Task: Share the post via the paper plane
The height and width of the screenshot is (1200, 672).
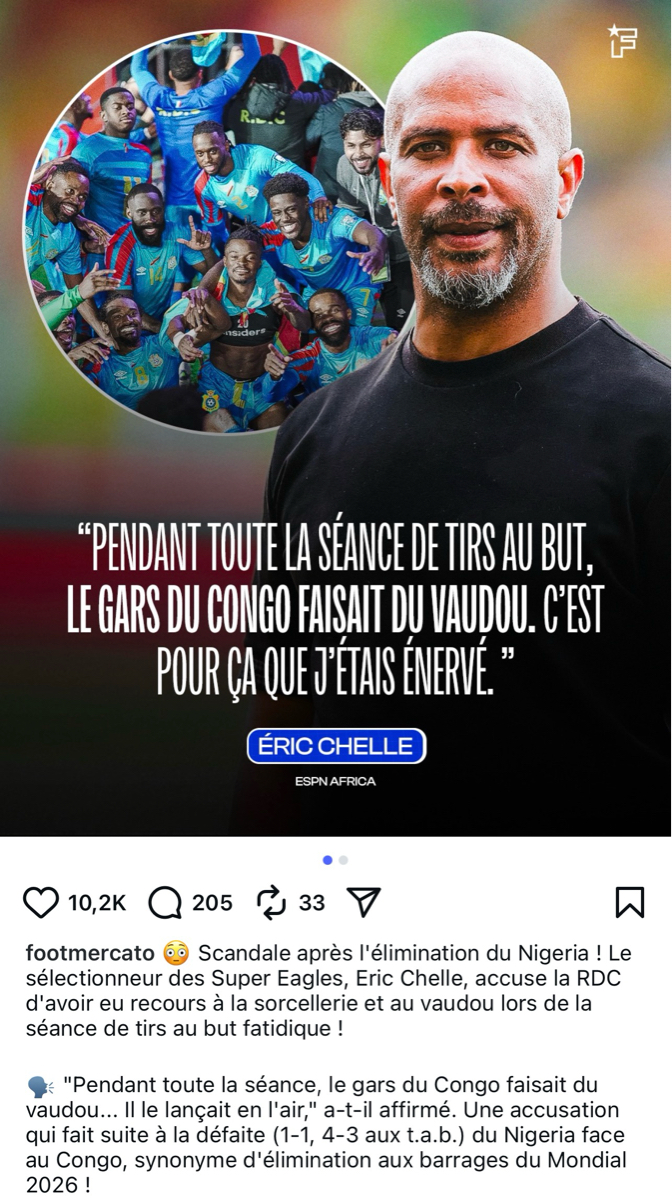Action: click(364, 902)
